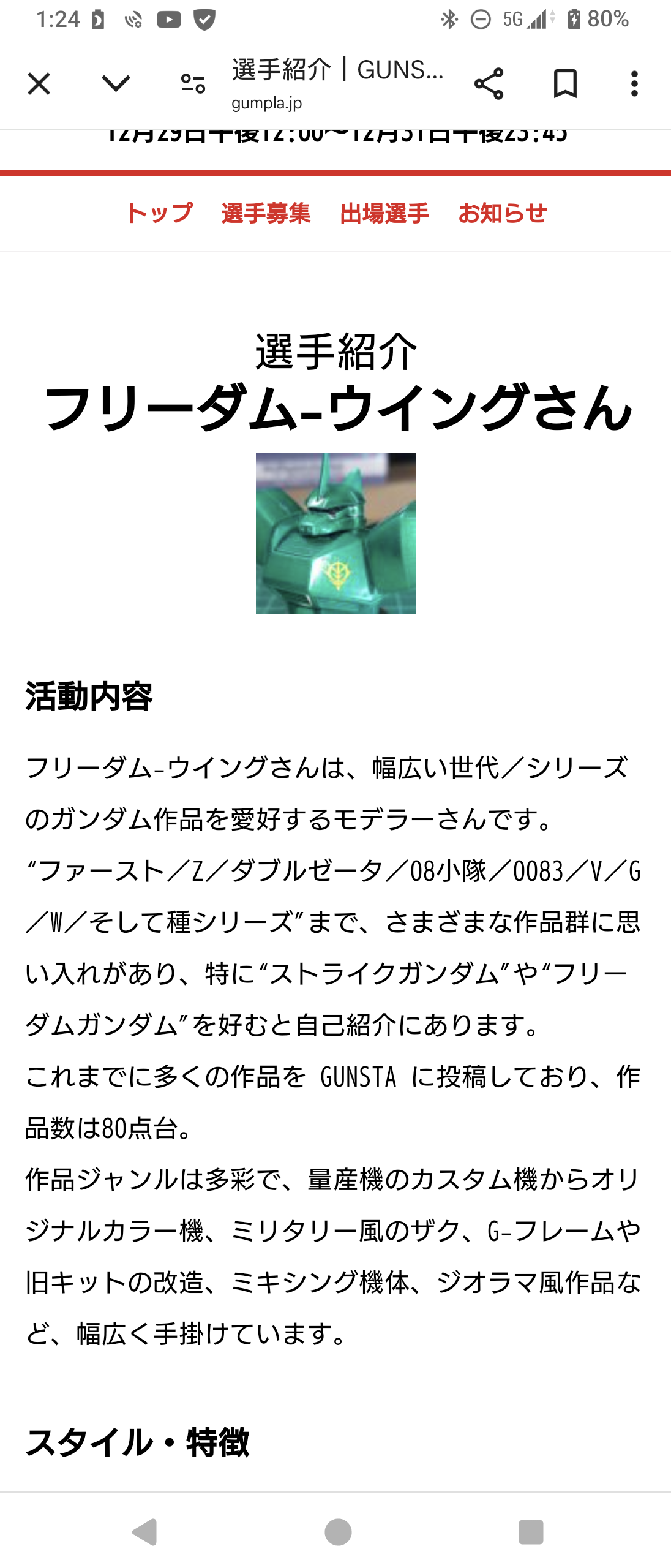671x1568 pixels.
Task: Open the 選手募集 link
Action: click(266, 213)
